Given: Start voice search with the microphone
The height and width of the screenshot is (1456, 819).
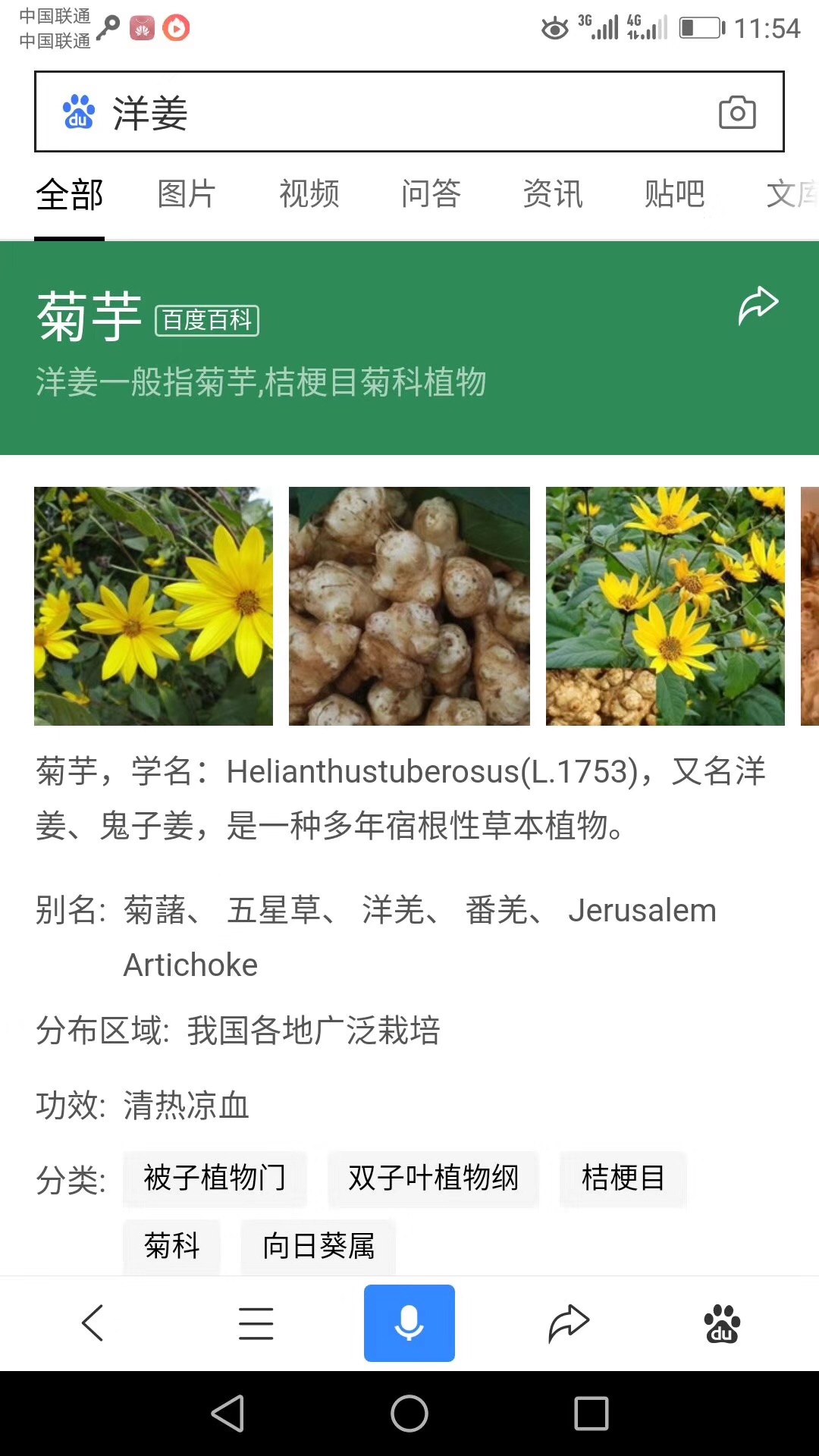Looking at the screenshot, I should (409, 1323).
